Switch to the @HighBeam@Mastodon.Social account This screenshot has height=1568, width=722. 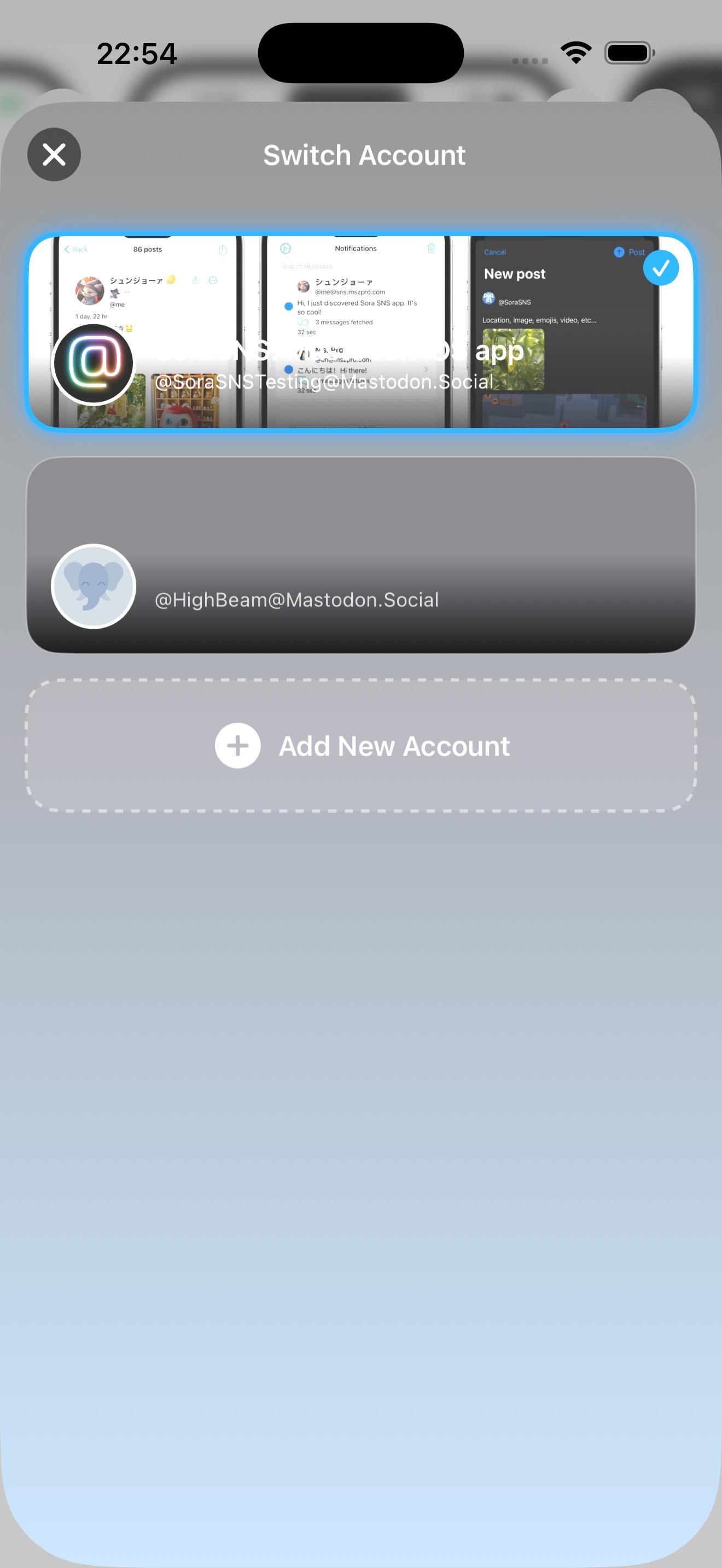coord(360,555)
